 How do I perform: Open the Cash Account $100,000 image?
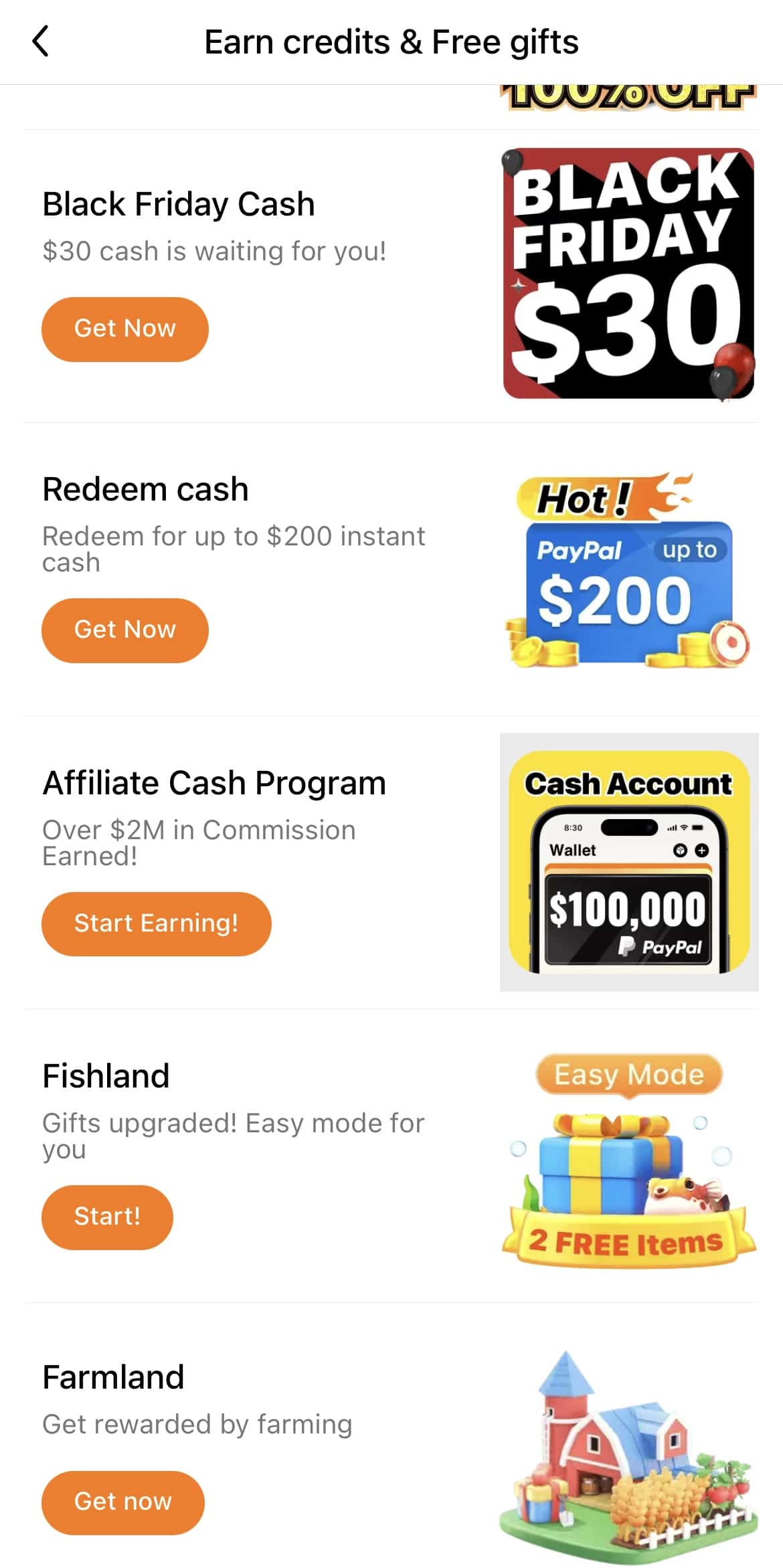pyautogui.click(x=628, y=862)
